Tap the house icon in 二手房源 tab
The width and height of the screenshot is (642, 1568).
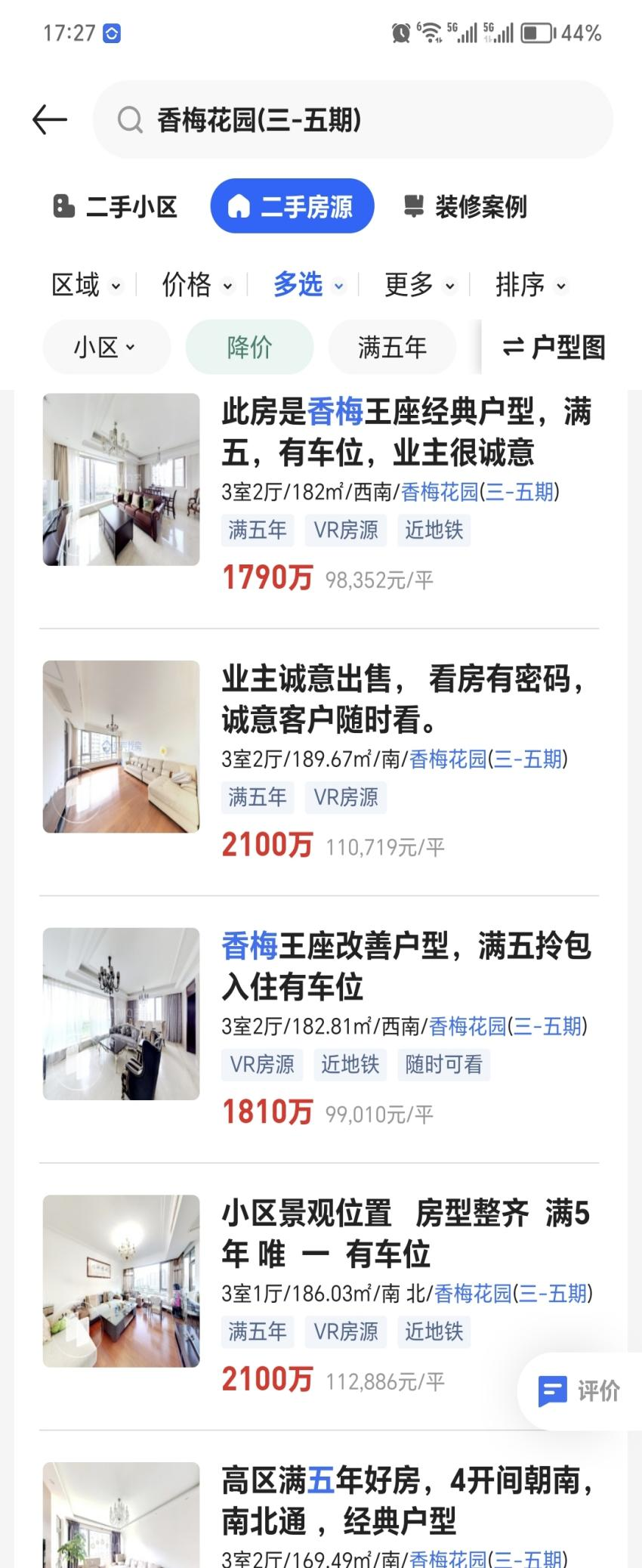(239, 205)
